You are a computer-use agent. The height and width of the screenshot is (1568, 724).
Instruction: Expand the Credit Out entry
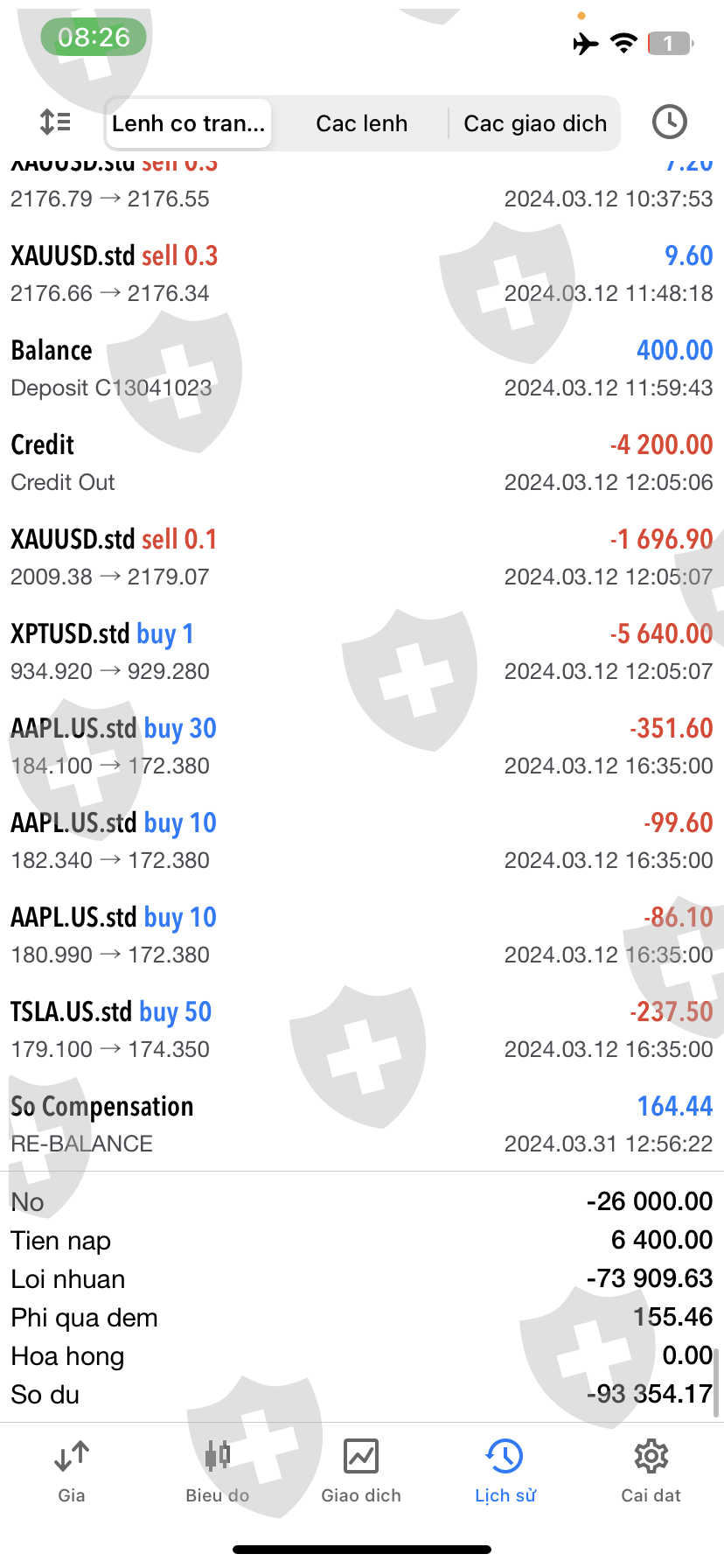point(361,463)
